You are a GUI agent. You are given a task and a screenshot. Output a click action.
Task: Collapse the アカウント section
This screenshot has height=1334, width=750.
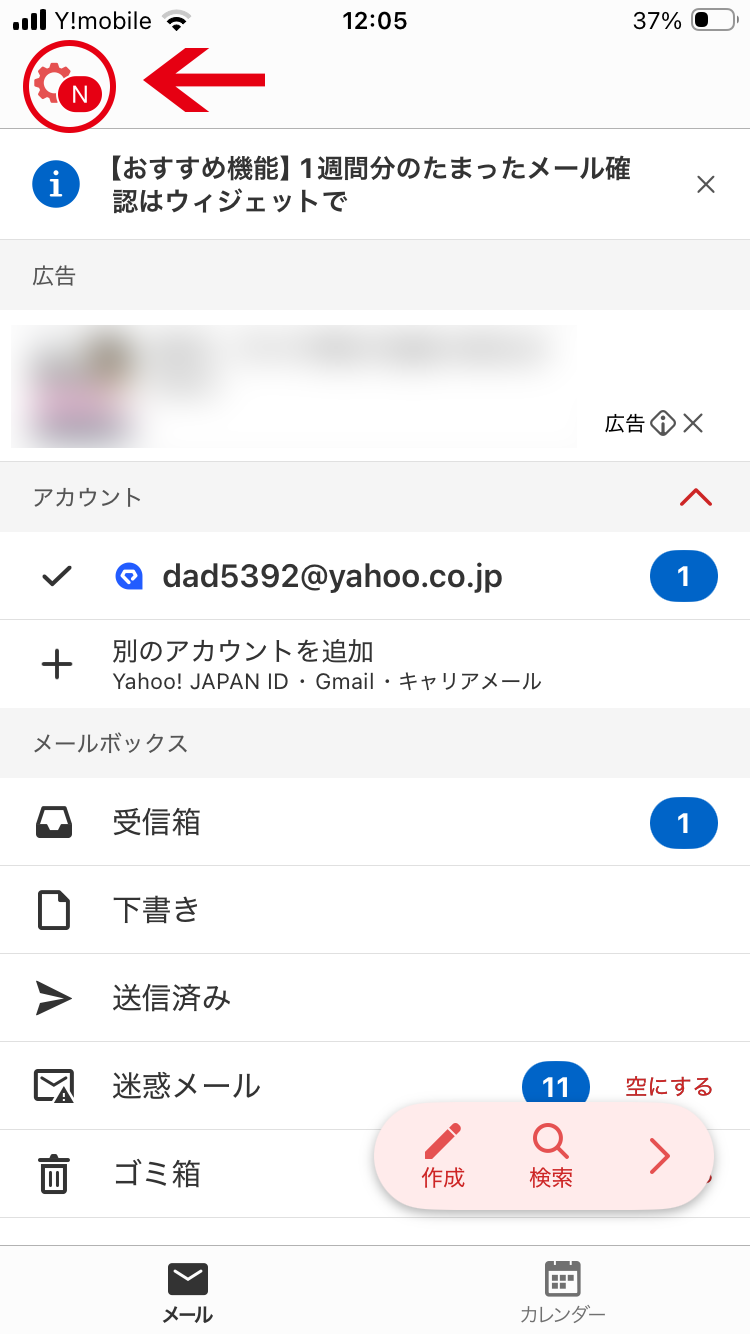pyautogui.click(x=695, y=497)
